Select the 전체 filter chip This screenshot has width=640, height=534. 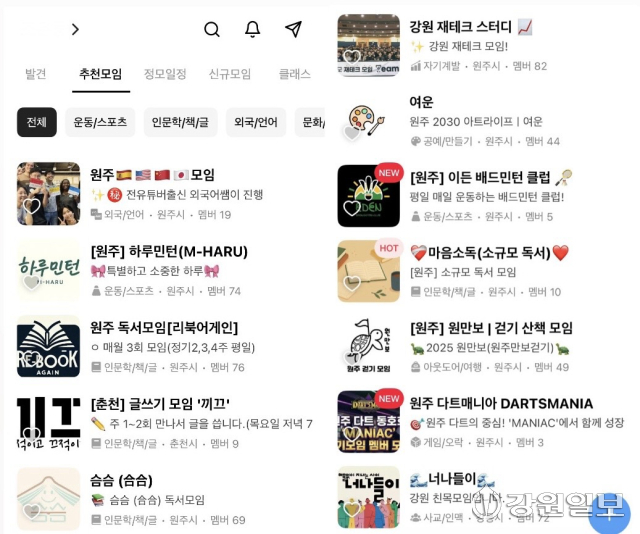[x=37, y=122]
